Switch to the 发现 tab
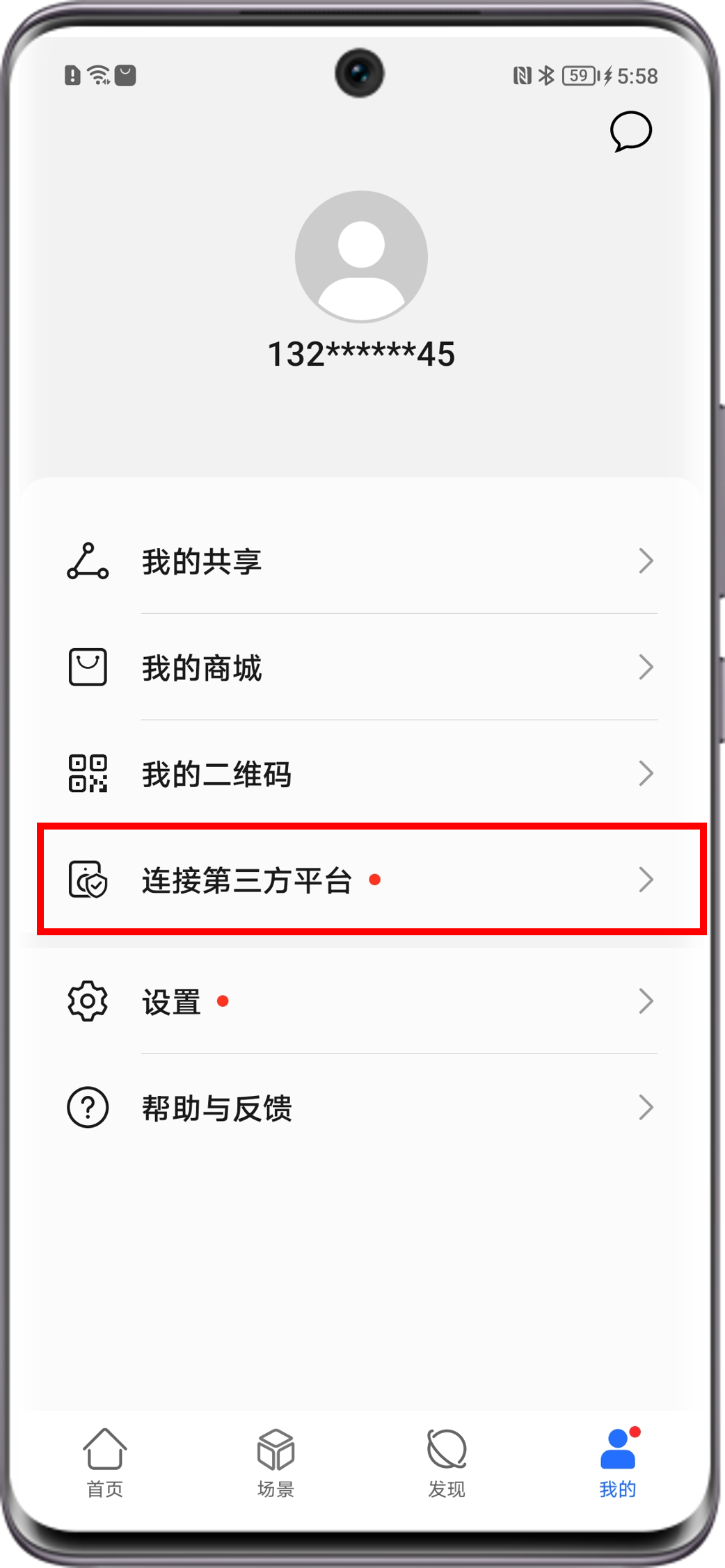The height and width of the screenshot is (1568, 725). [x=447, y=1462]
